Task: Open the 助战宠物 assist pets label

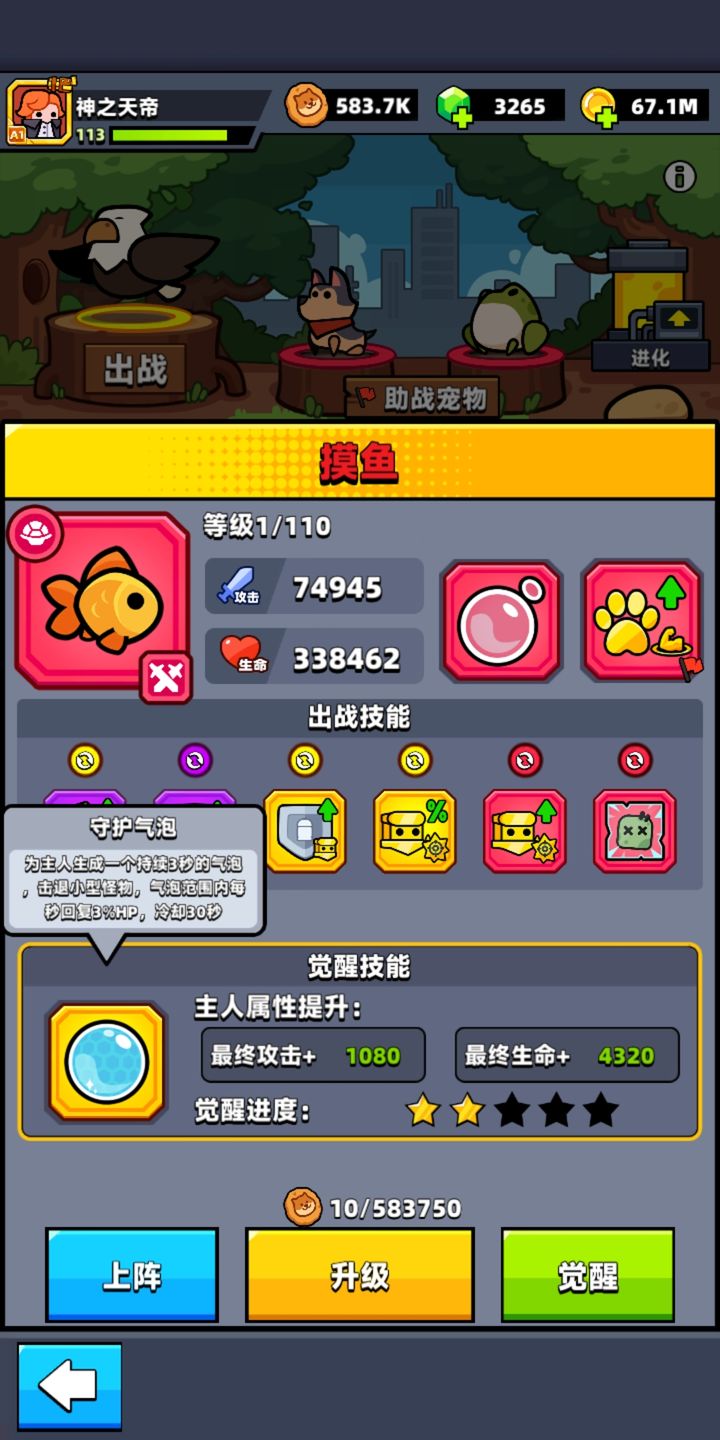Action: [x=424, y=398]
